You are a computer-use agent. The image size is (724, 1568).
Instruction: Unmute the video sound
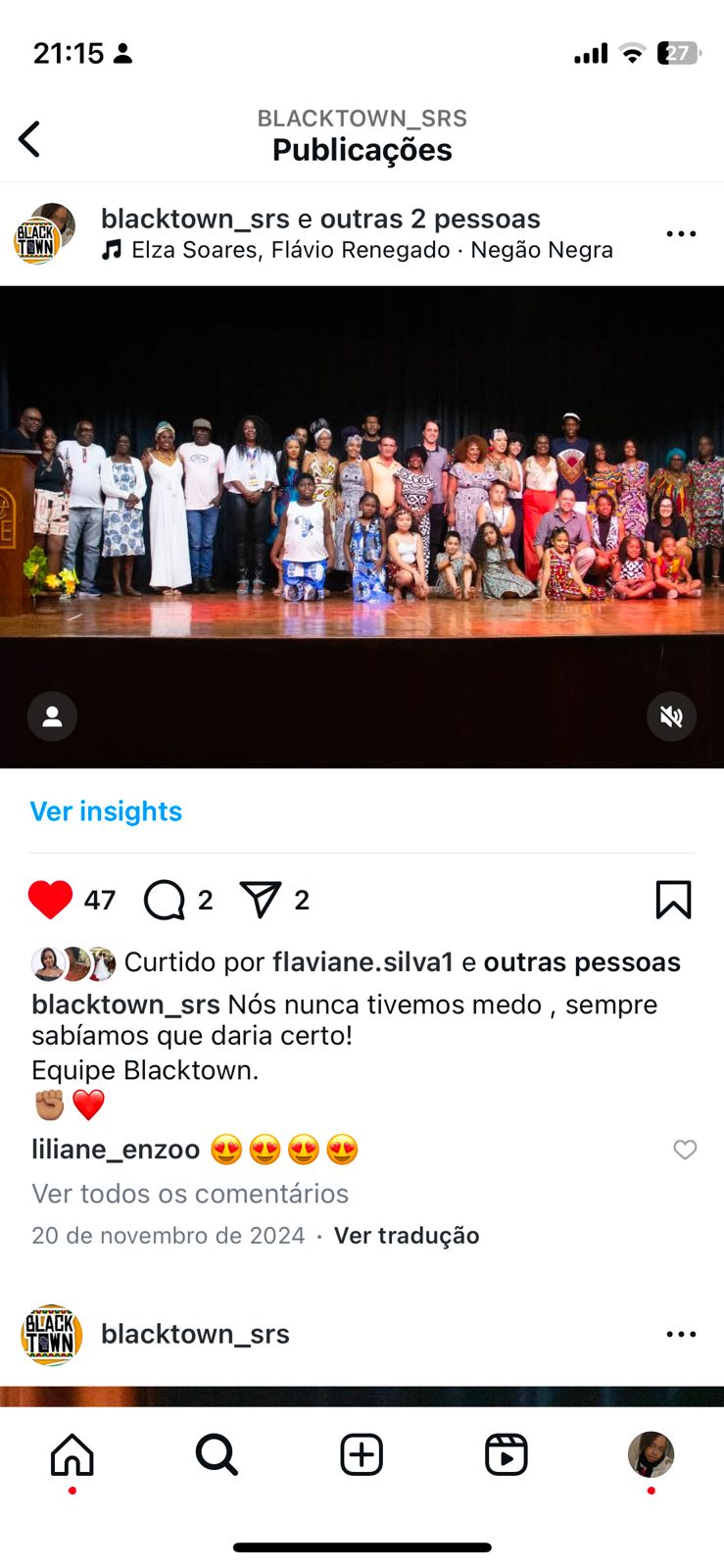point(671,716)
